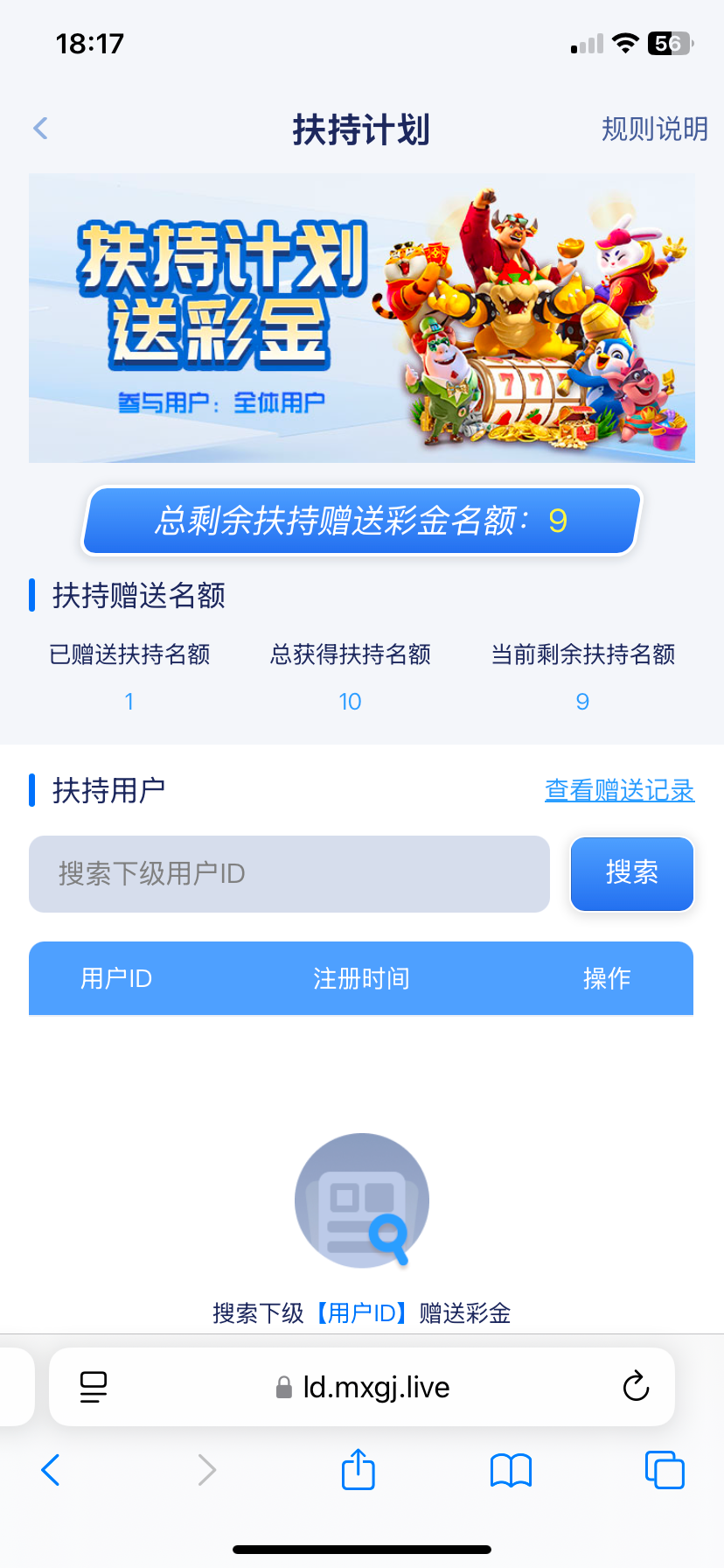Go back in Safari browser history
This screenshot has width=724, height=1568.
point(51,1470)
